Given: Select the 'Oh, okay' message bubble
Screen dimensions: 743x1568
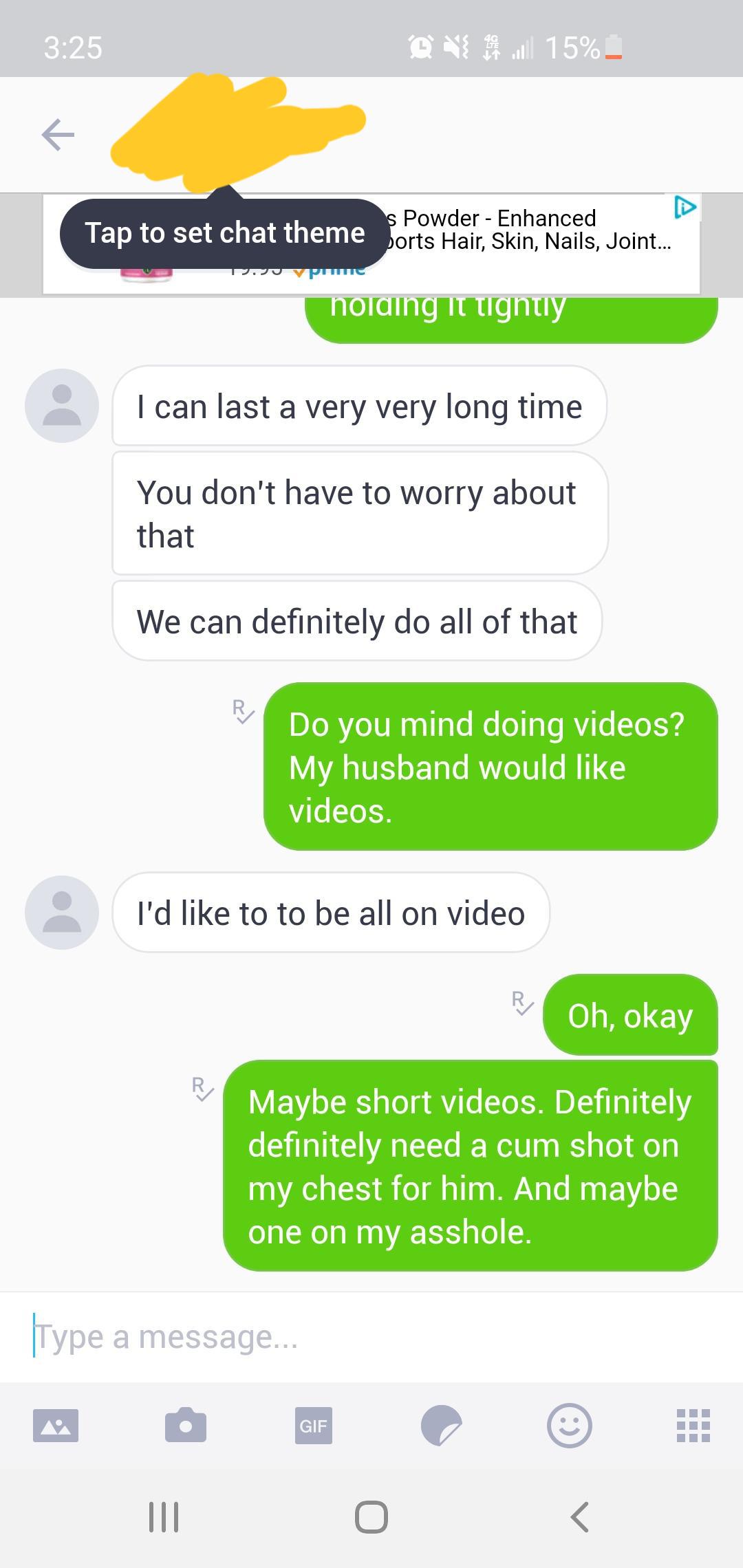Looking at the screenshot, I should pos(629,1015).
